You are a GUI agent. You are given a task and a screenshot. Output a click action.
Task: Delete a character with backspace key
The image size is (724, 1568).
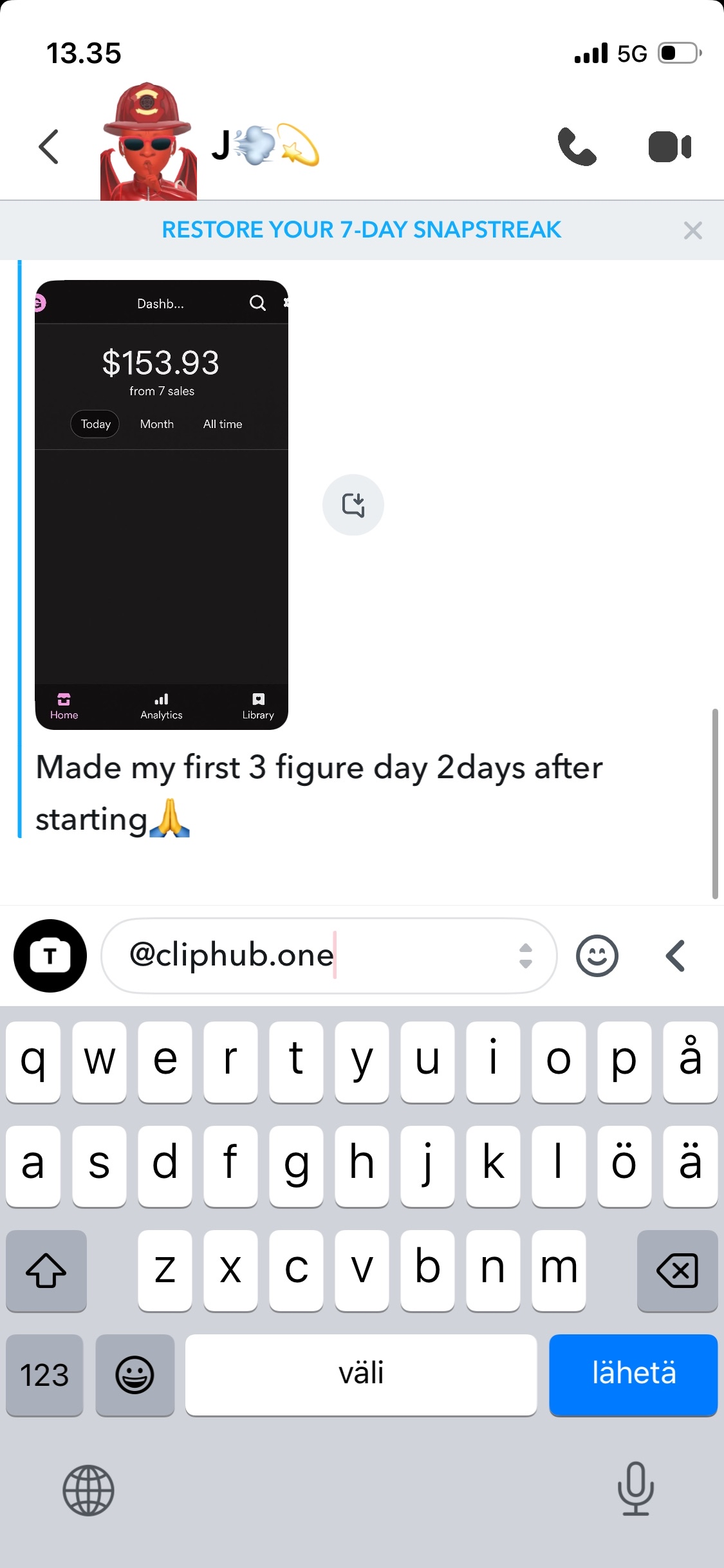[677, 1271]
